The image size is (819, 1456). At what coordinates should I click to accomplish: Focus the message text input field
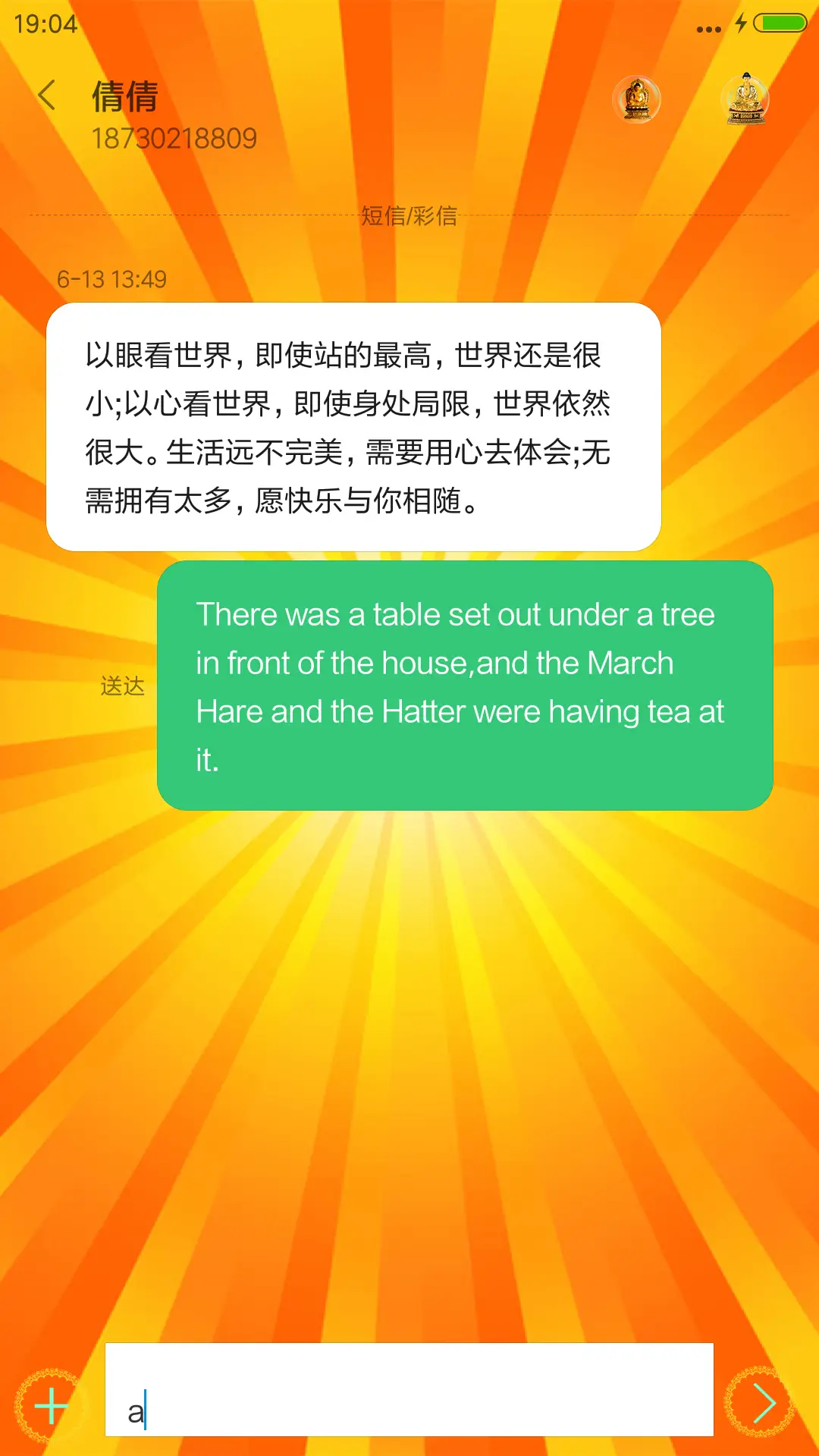(409, 1389)
